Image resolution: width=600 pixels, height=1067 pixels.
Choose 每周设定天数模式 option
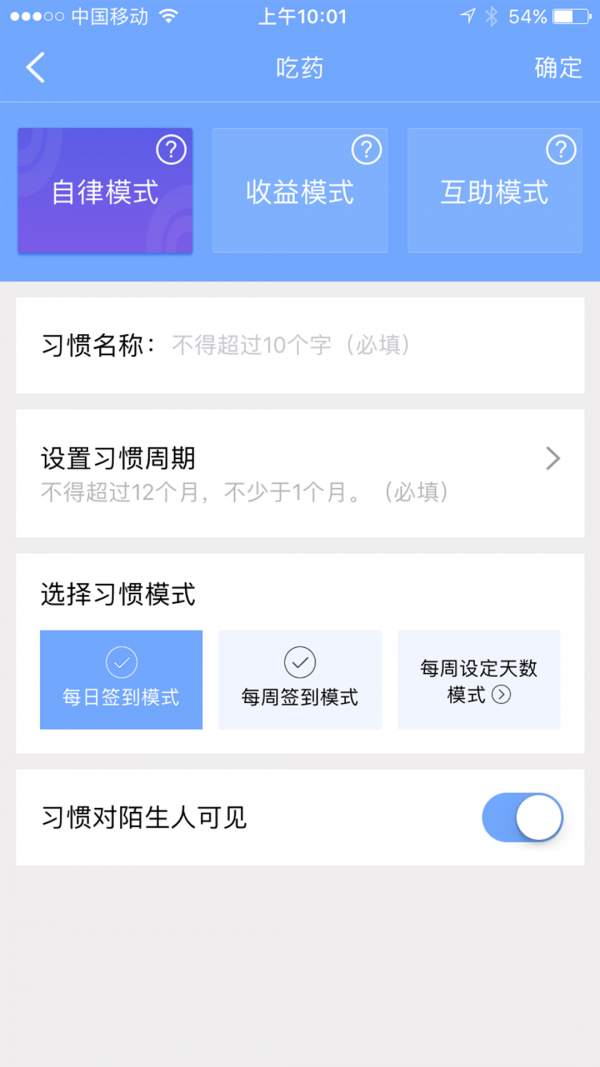click(479, 680)
